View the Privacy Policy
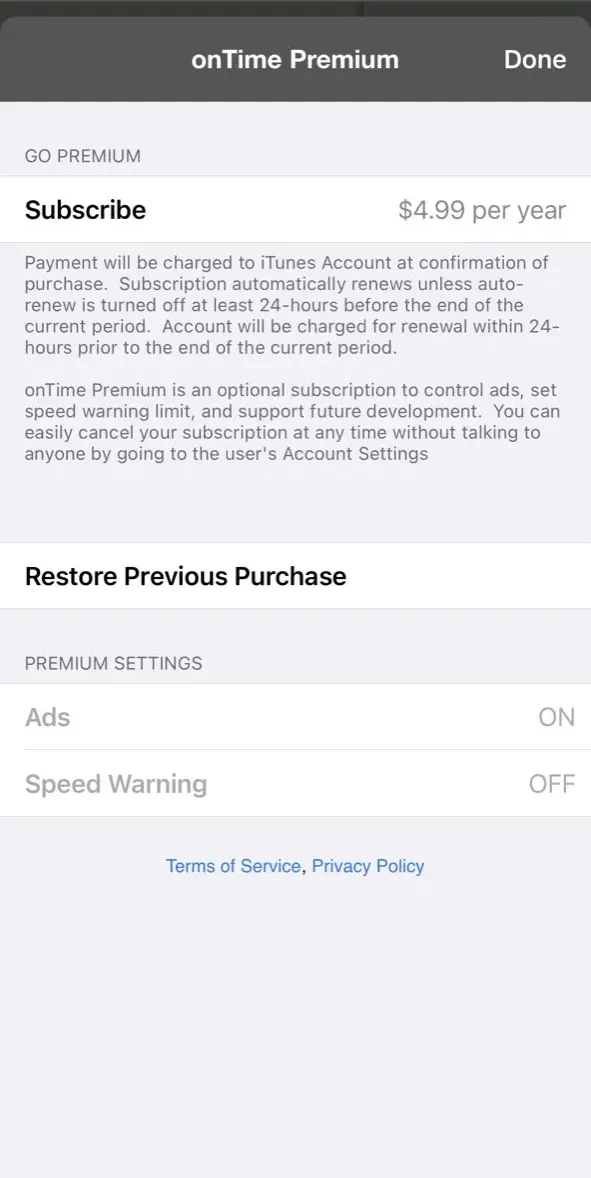Viewport: 591px width, 1178px height. pos(368,866)
